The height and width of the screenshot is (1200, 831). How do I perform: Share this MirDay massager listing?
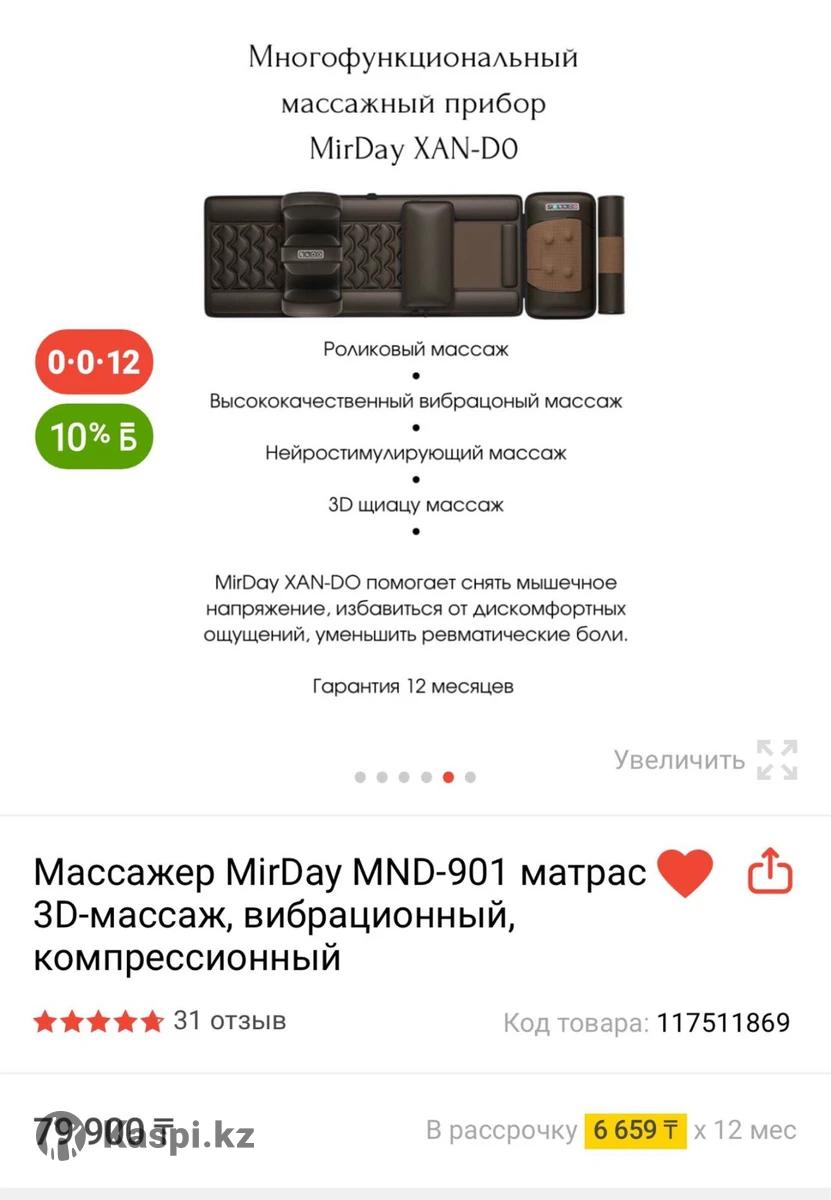(x=770, y=872)
